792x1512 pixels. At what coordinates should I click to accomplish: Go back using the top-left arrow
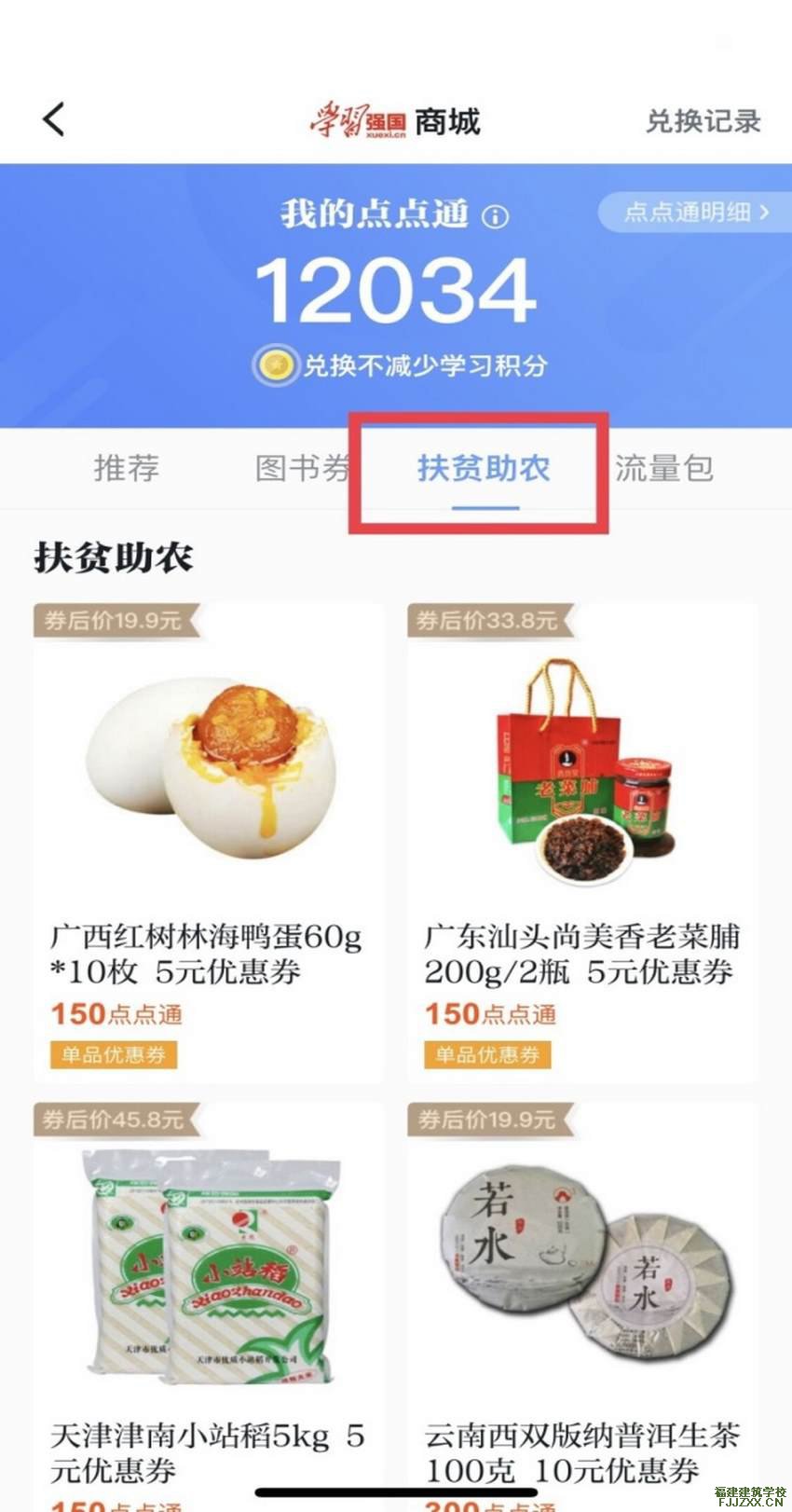[x=54, y=120]
